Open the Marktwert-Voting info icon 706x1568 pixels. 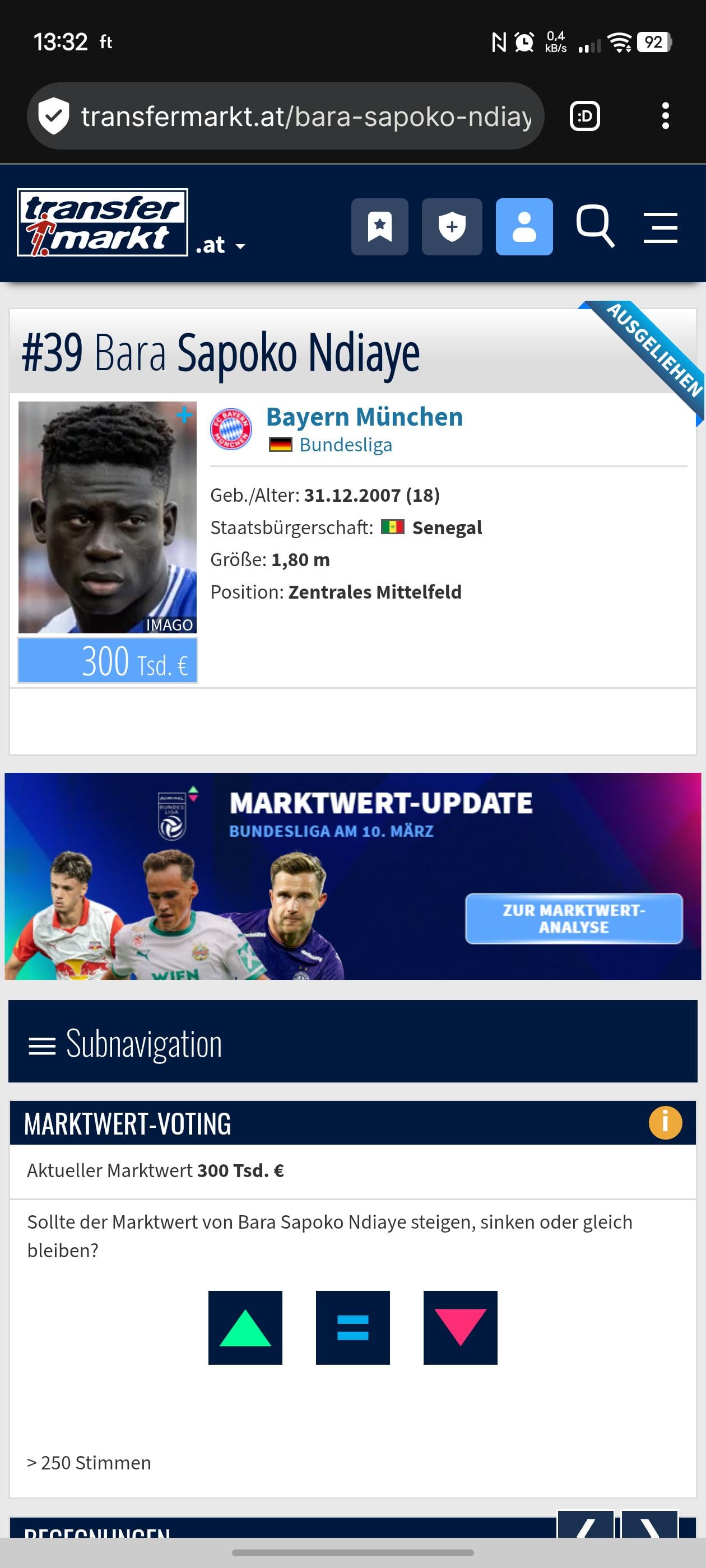665,1122
